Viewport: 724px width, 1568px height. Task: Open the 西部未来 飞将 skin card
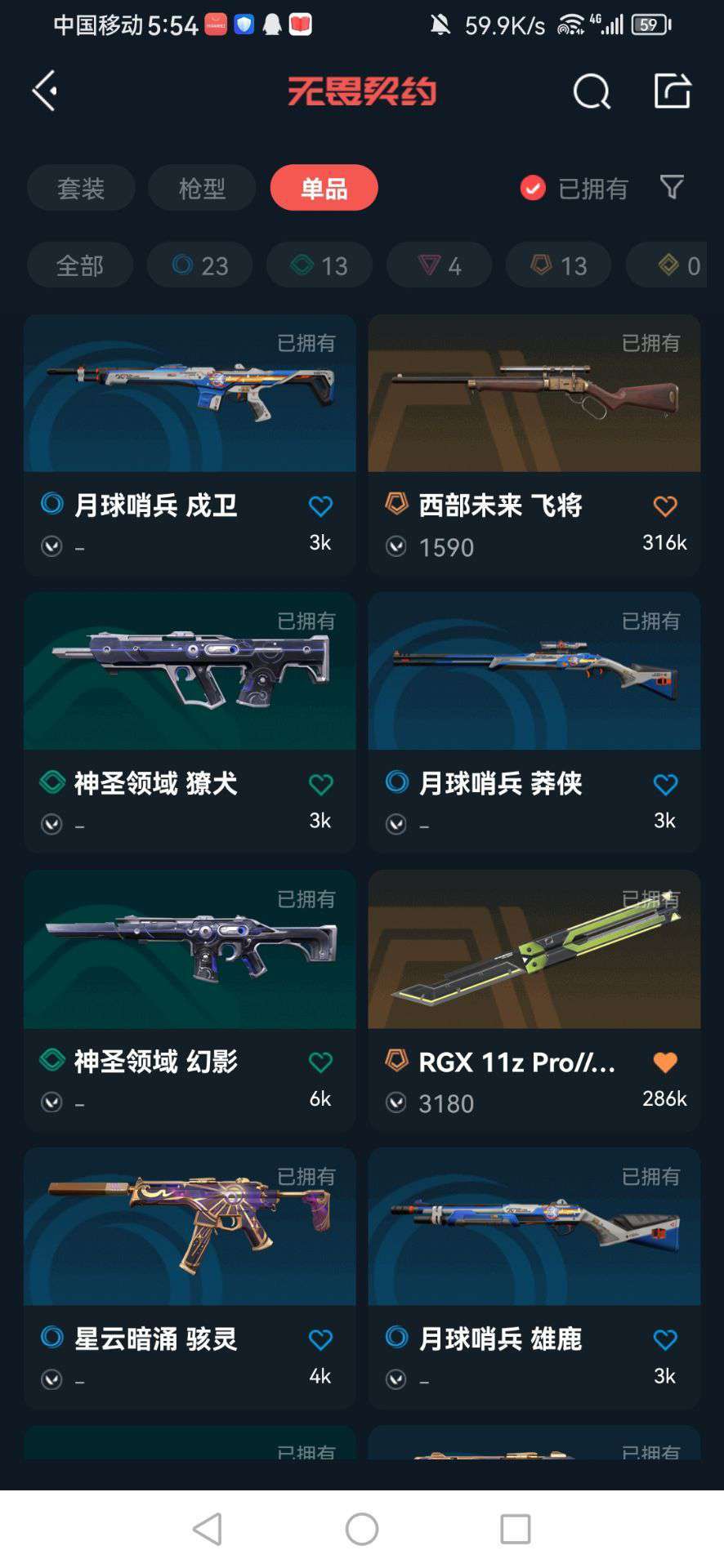534,394
